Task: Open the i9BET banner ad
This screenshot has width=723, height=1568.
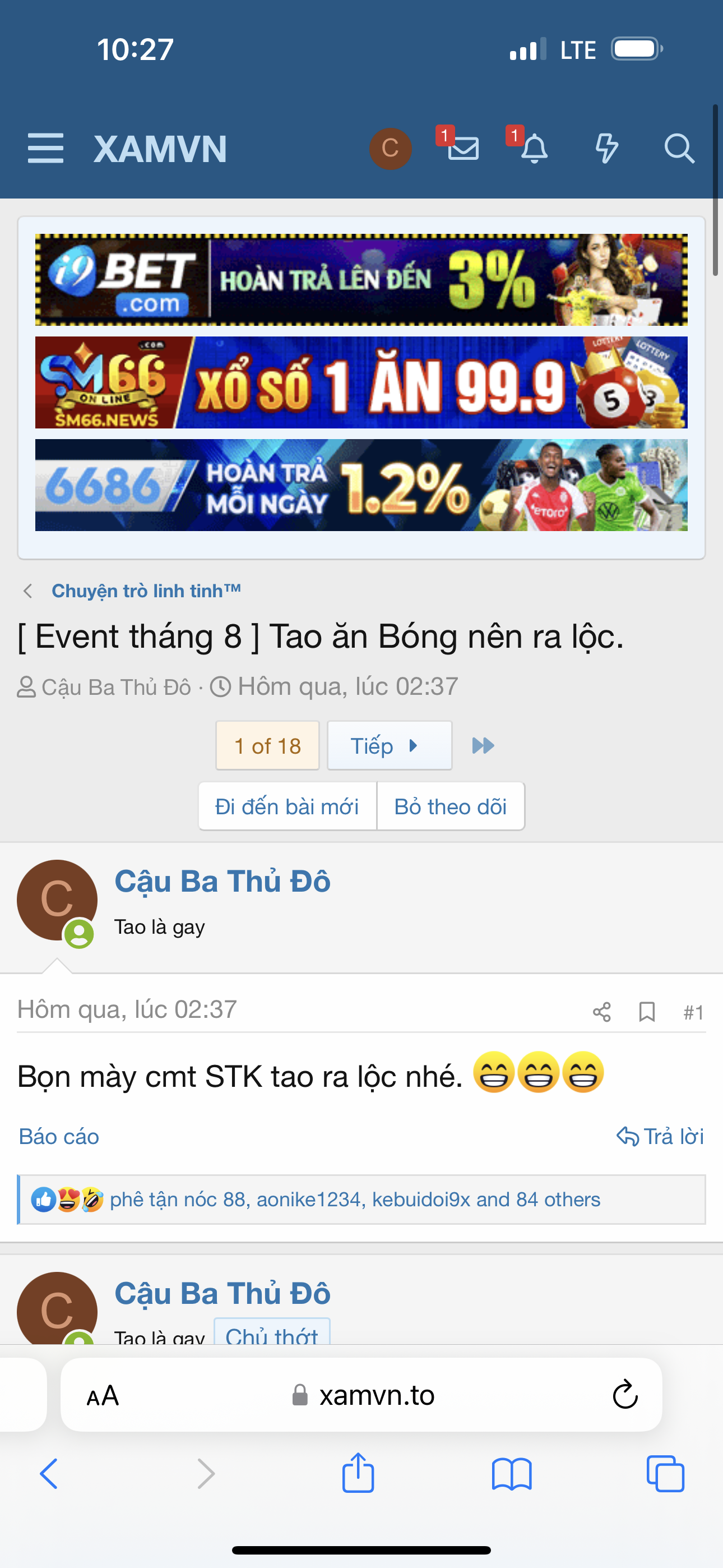Action: [x=361, y=280]
